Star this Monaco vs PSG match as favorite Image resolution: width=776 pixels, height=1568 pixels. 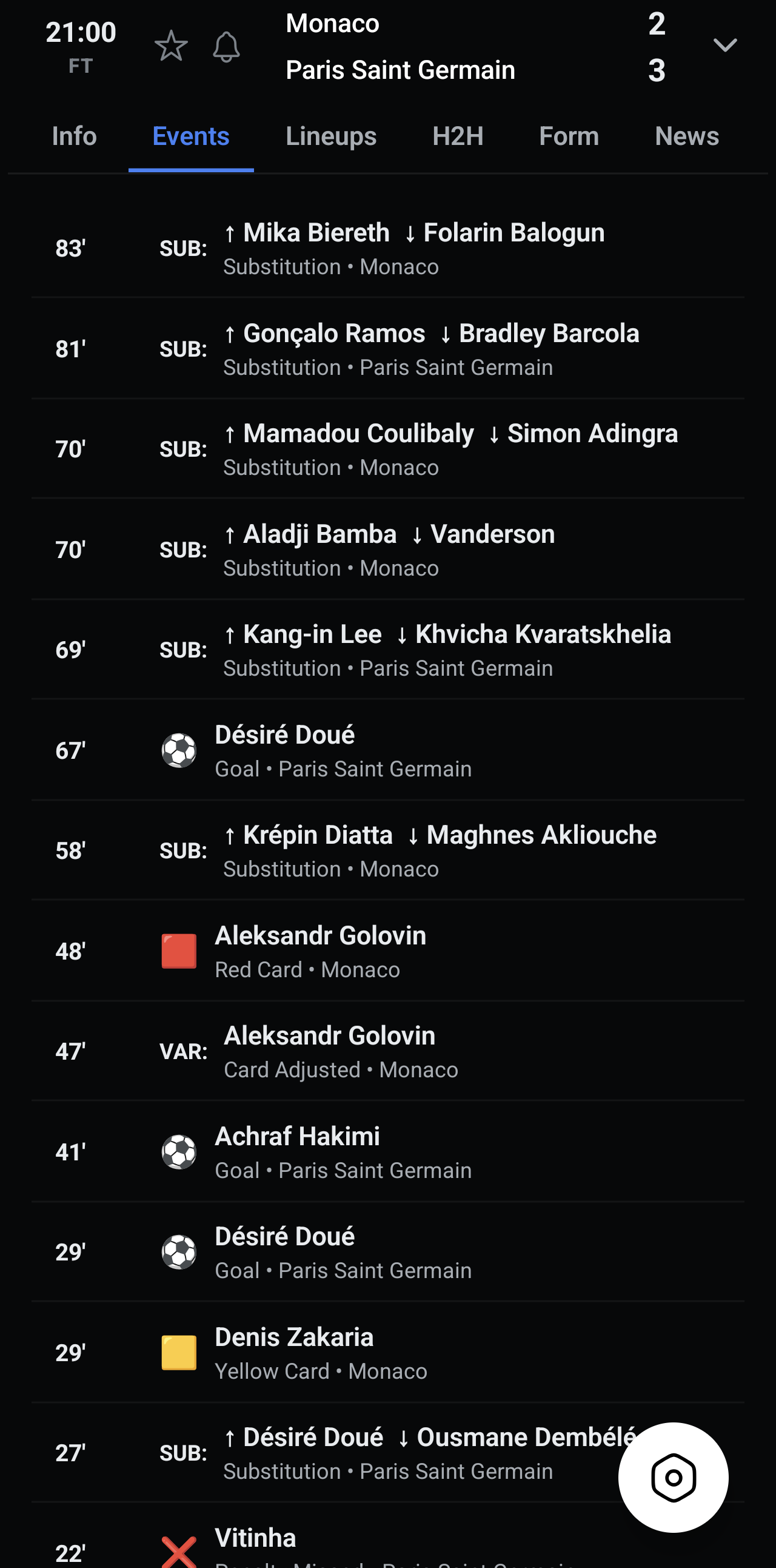(x=171, y=45)
